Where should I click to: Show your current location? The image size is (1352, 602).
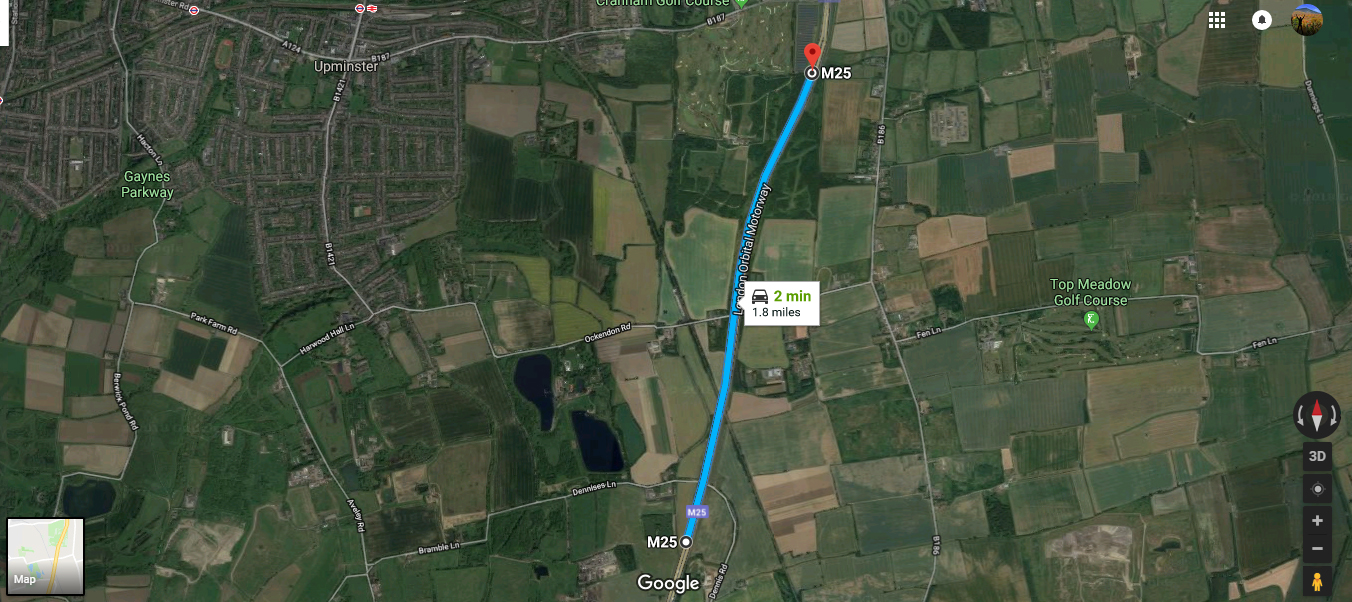point(1317,489)
